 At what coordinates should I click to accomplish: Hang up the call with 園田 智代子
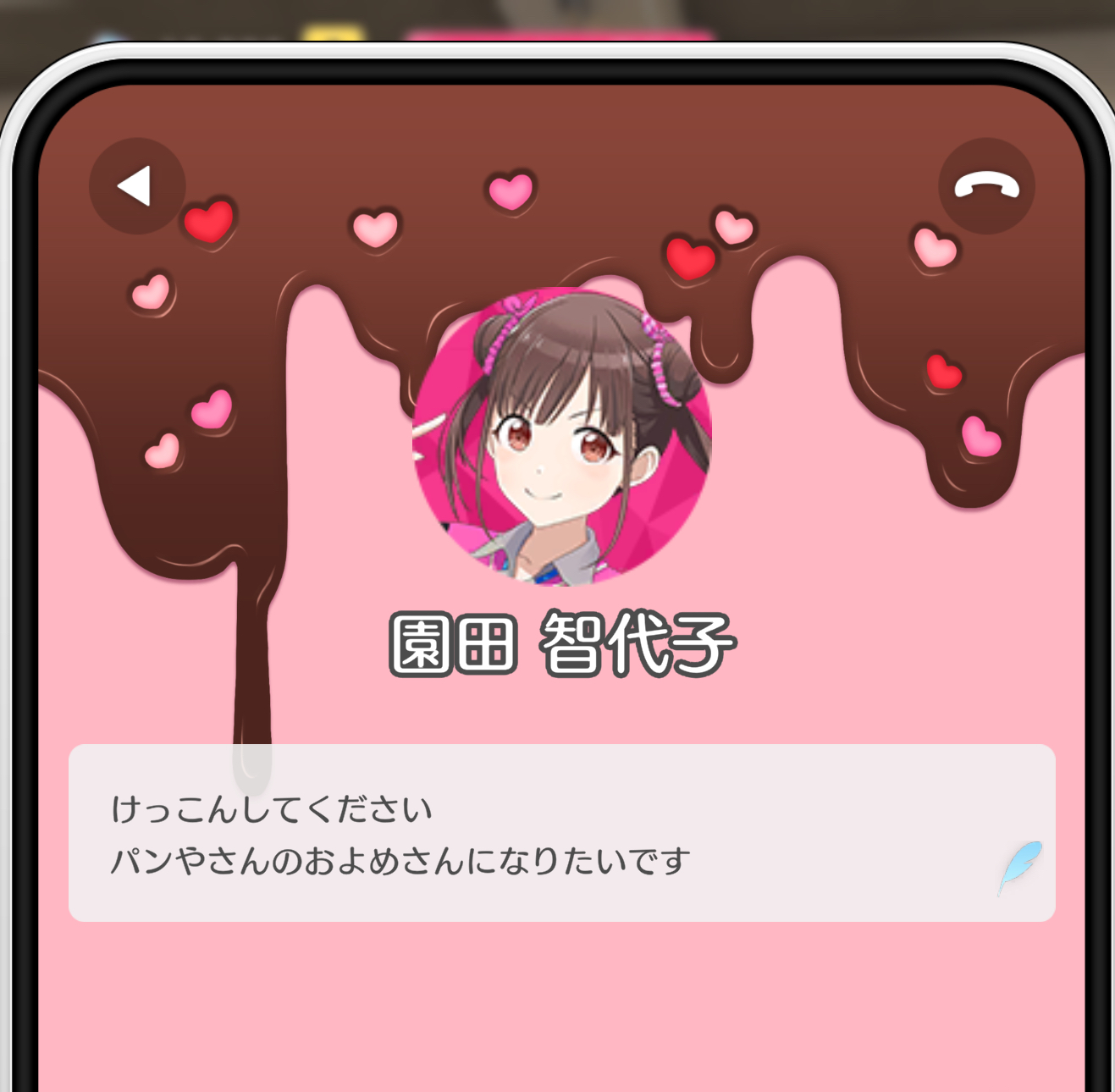[986, 186]
